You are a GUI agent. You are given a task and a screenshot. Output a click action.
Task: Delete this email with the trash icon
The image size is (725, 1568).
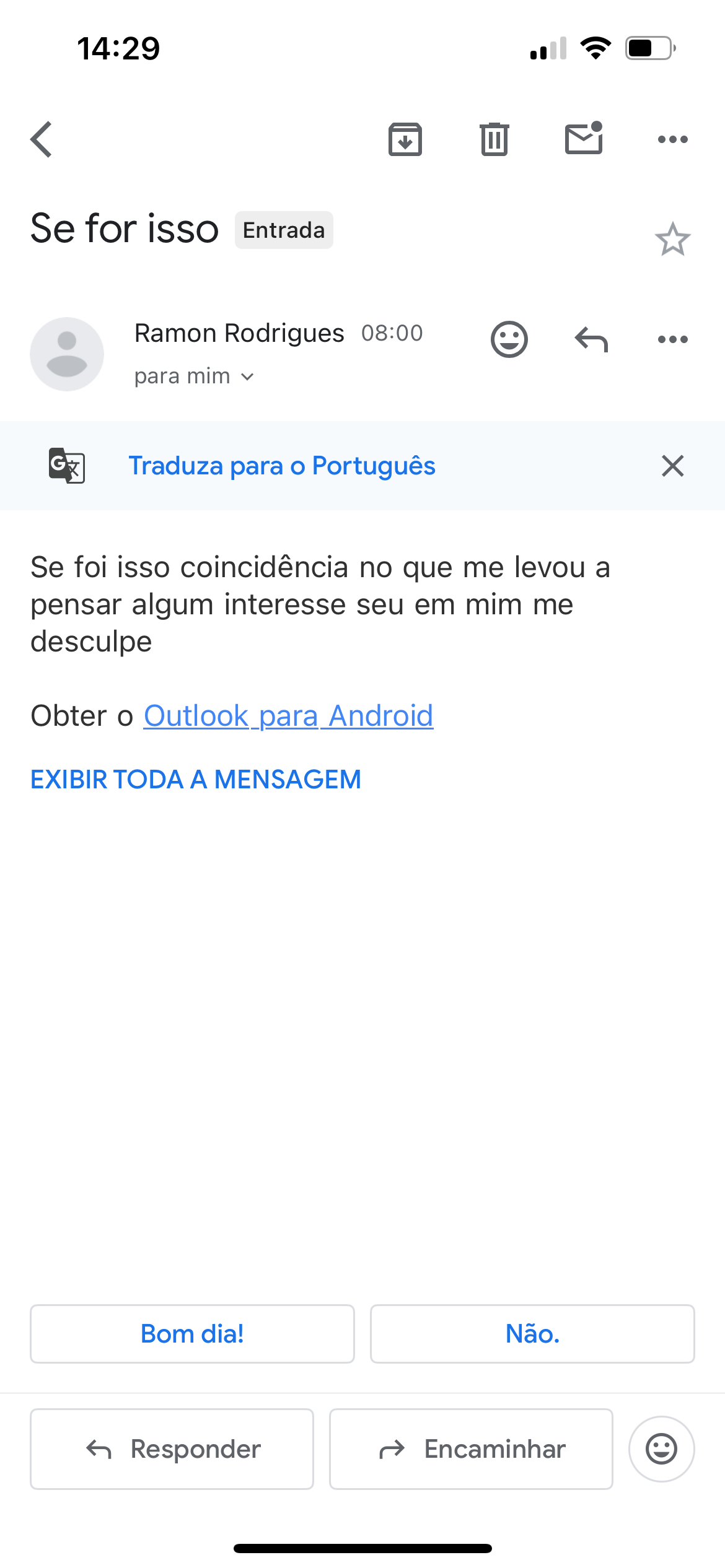494,139
